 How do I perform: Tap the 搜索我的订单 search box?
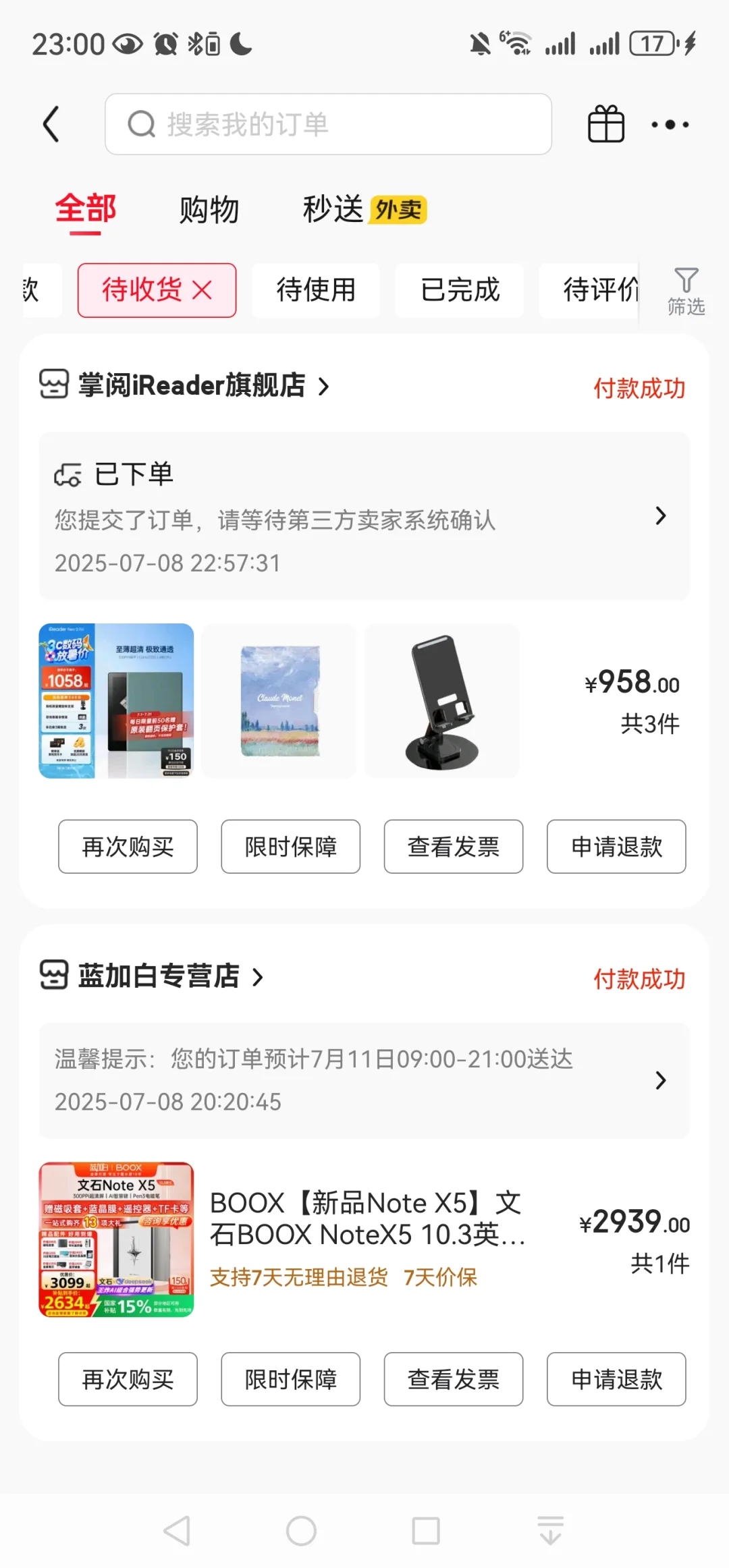[328, 124]
